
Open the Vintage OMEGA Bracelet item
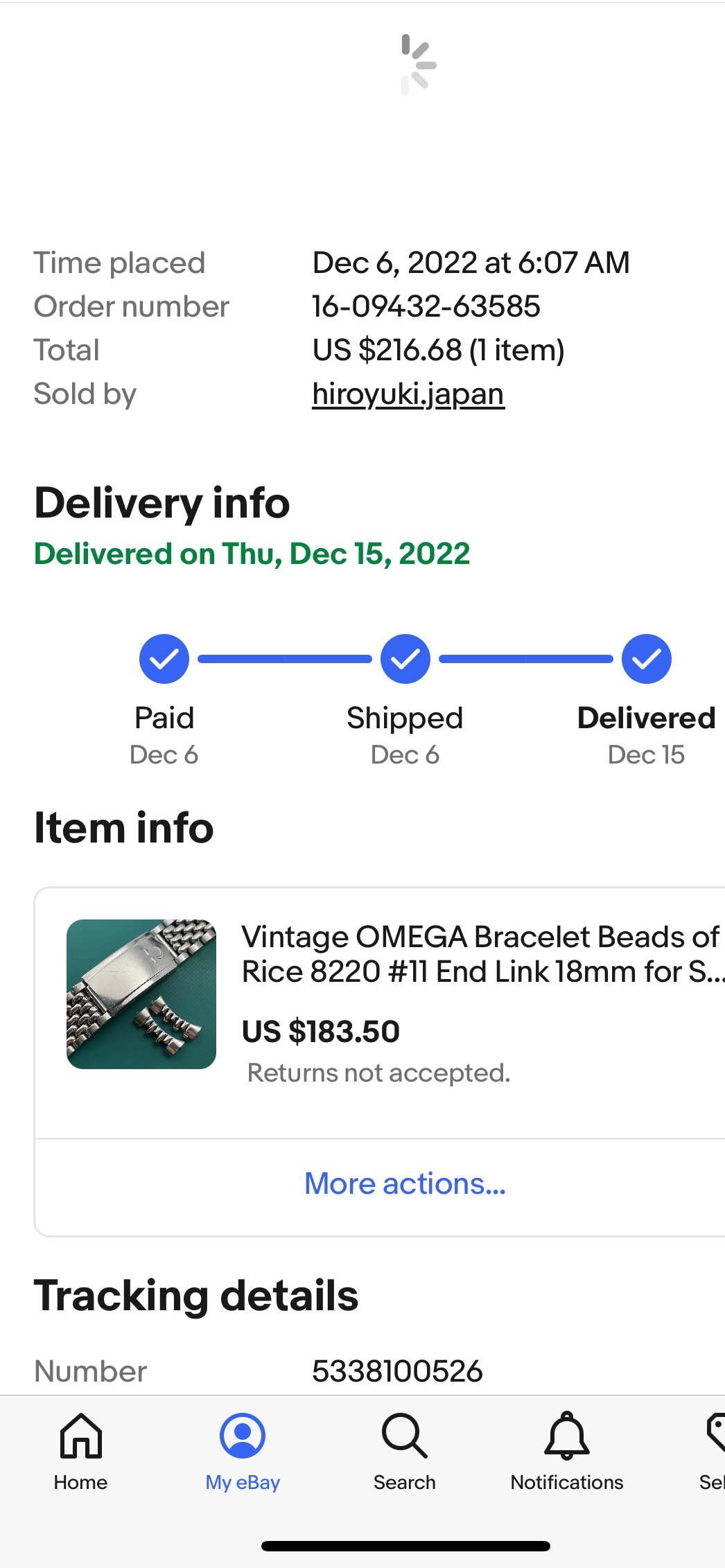pyautogui.click(x=478, y=954)
